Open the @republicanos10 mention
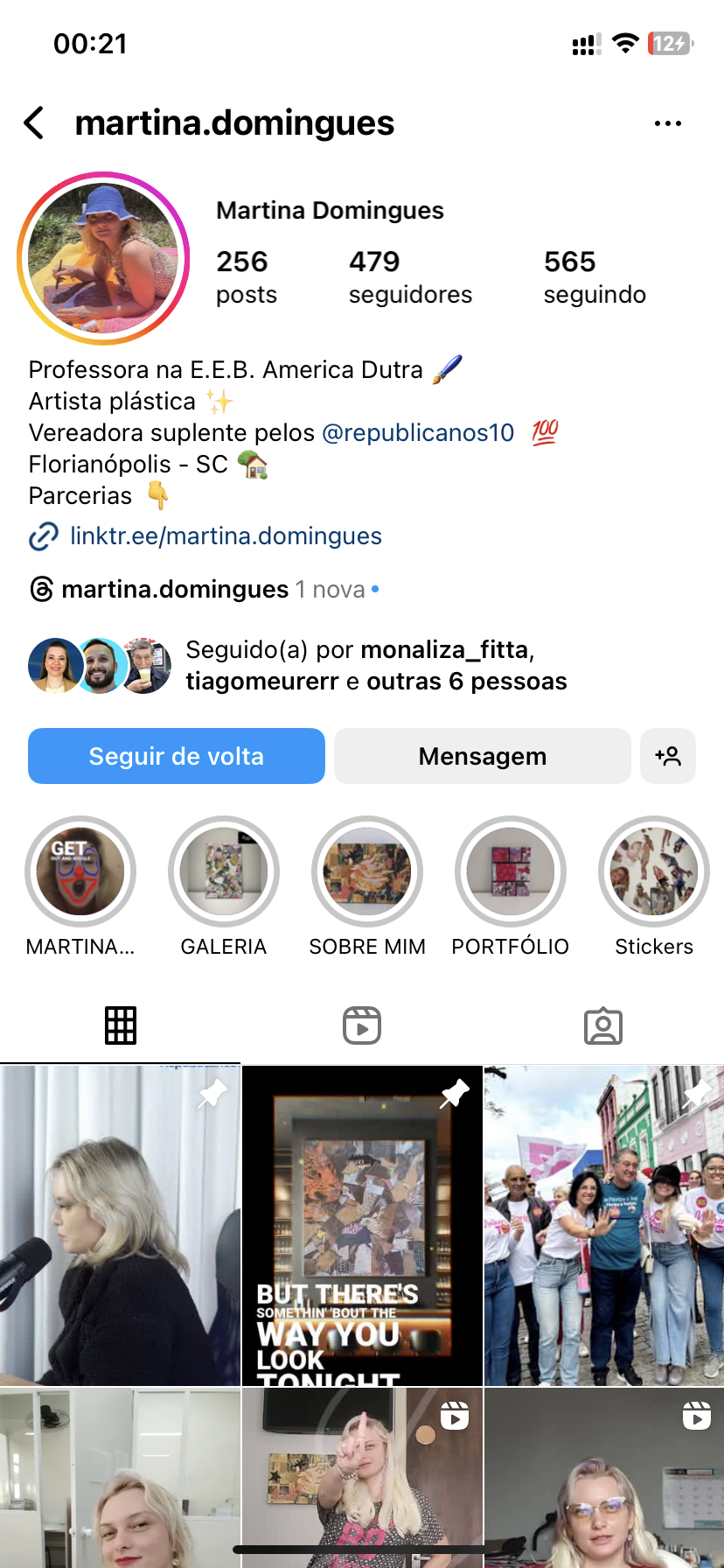Viewport: 724px width, 1568px height. 418,433
